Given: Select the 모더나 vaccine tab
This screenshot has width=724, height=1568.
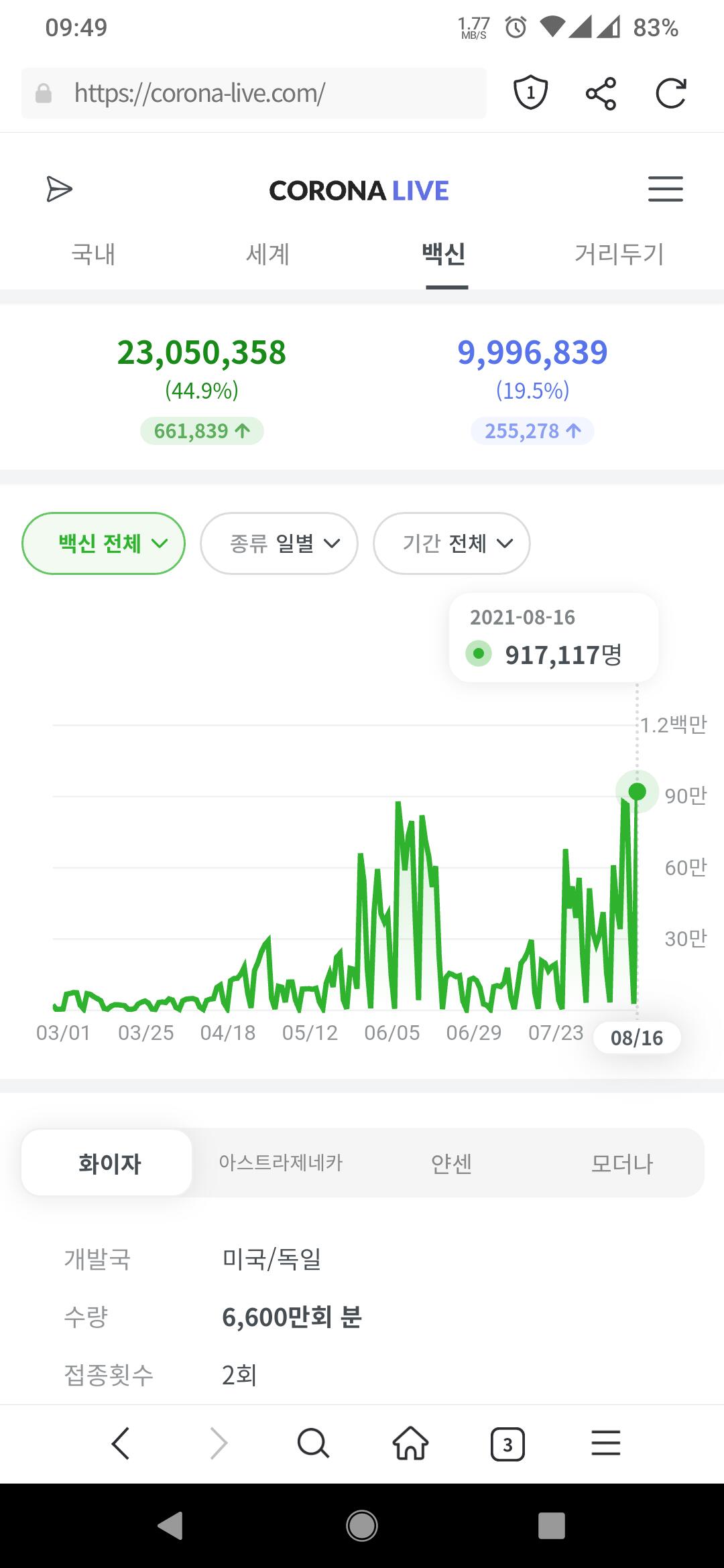Looking at the screenshot, I should point(621,1163).
